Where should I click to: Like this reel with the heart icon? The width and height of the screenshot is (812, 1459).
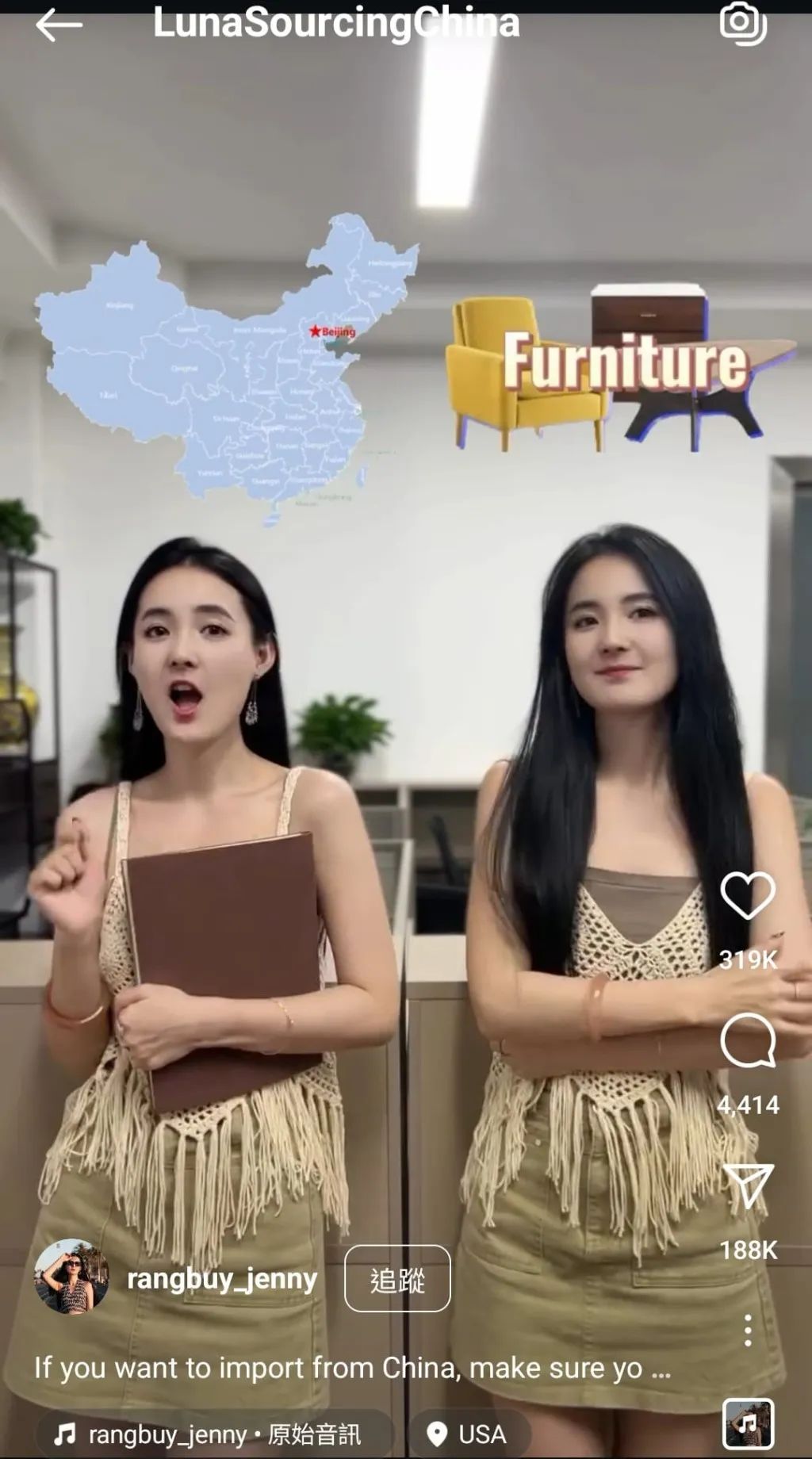point(747,895)
